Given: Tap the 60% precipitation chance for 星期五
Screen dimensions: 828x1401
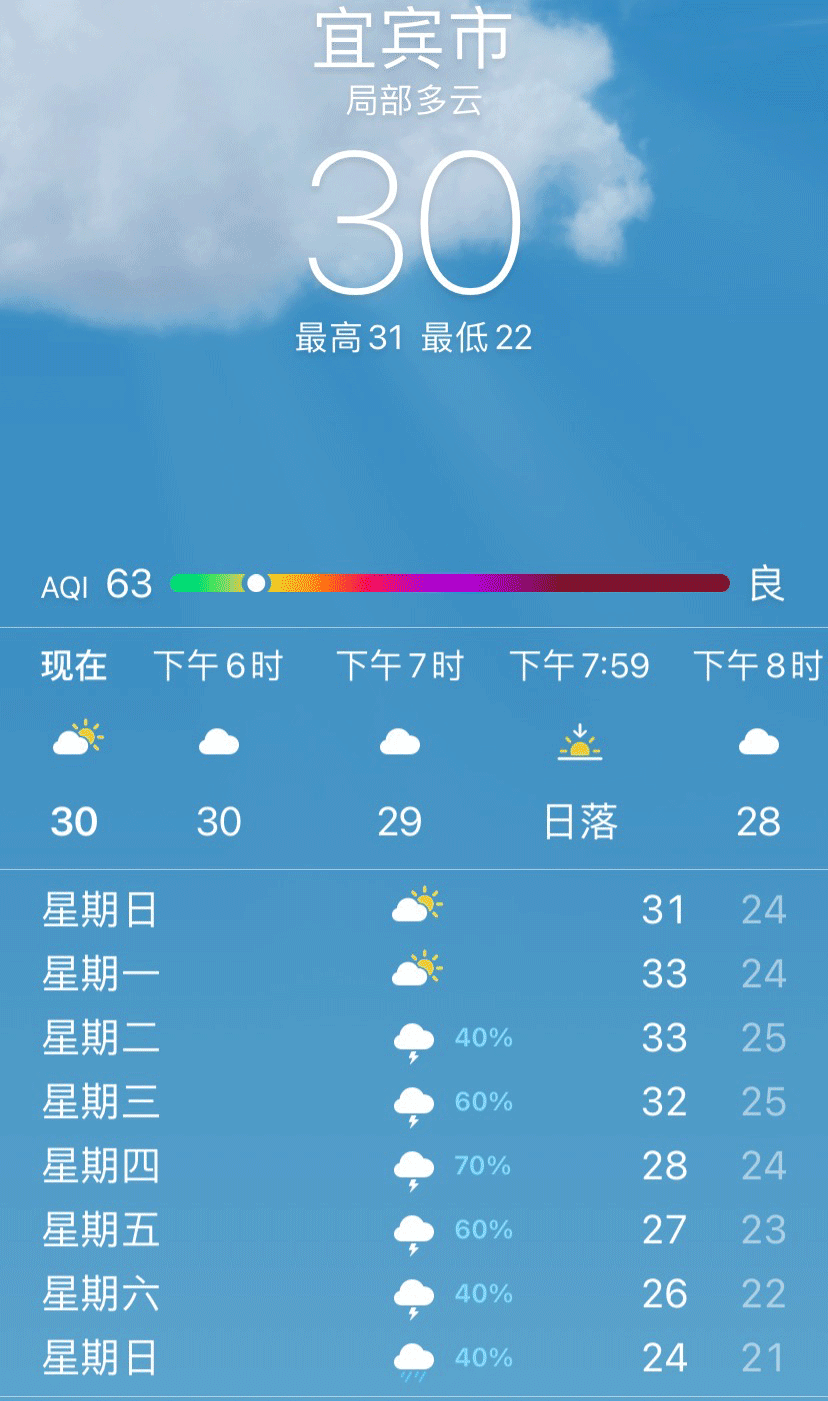Looking at the screenshot, I should click(483, 1230).
